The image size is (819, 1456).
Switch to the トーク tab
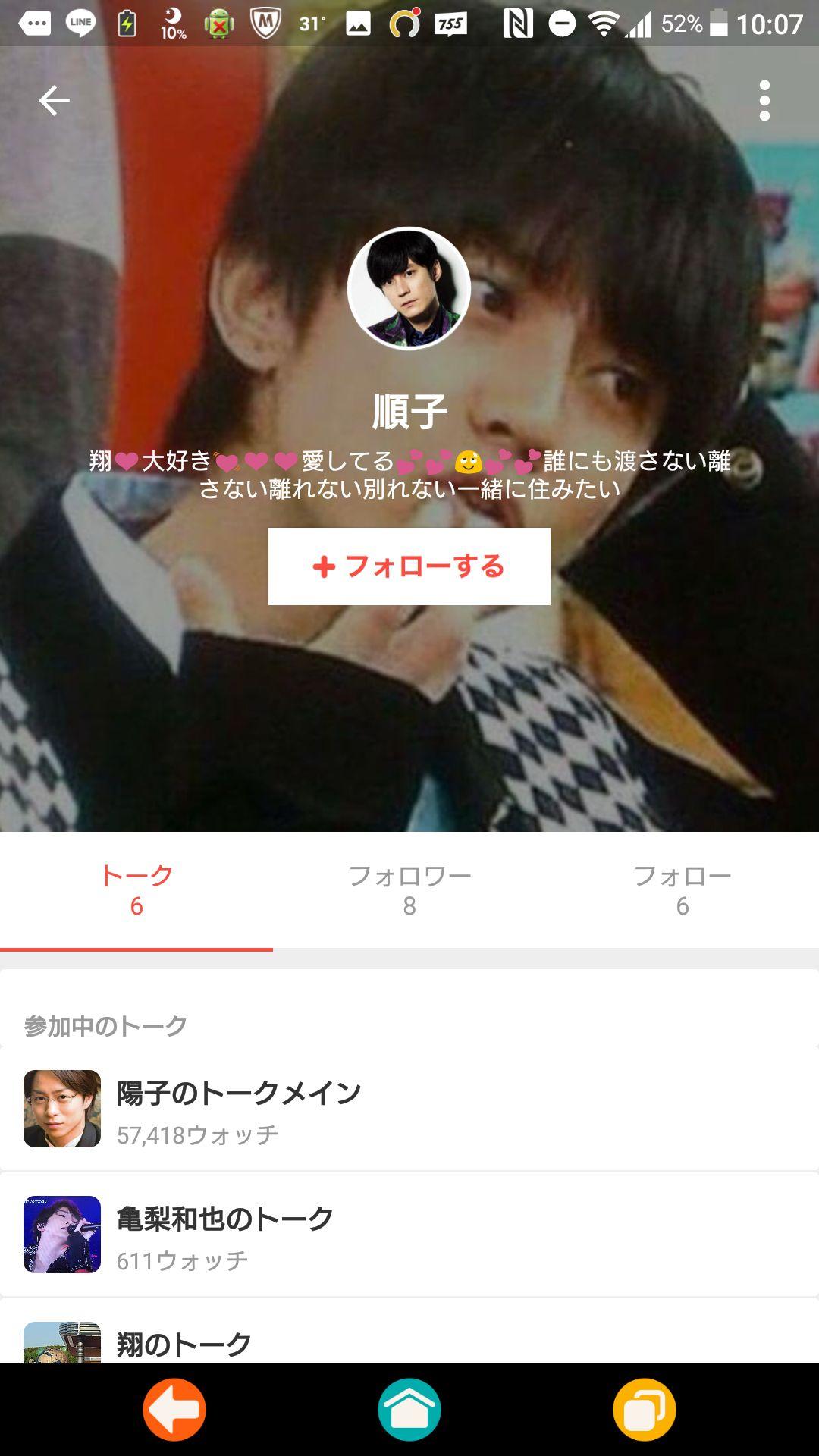(136, 890)
